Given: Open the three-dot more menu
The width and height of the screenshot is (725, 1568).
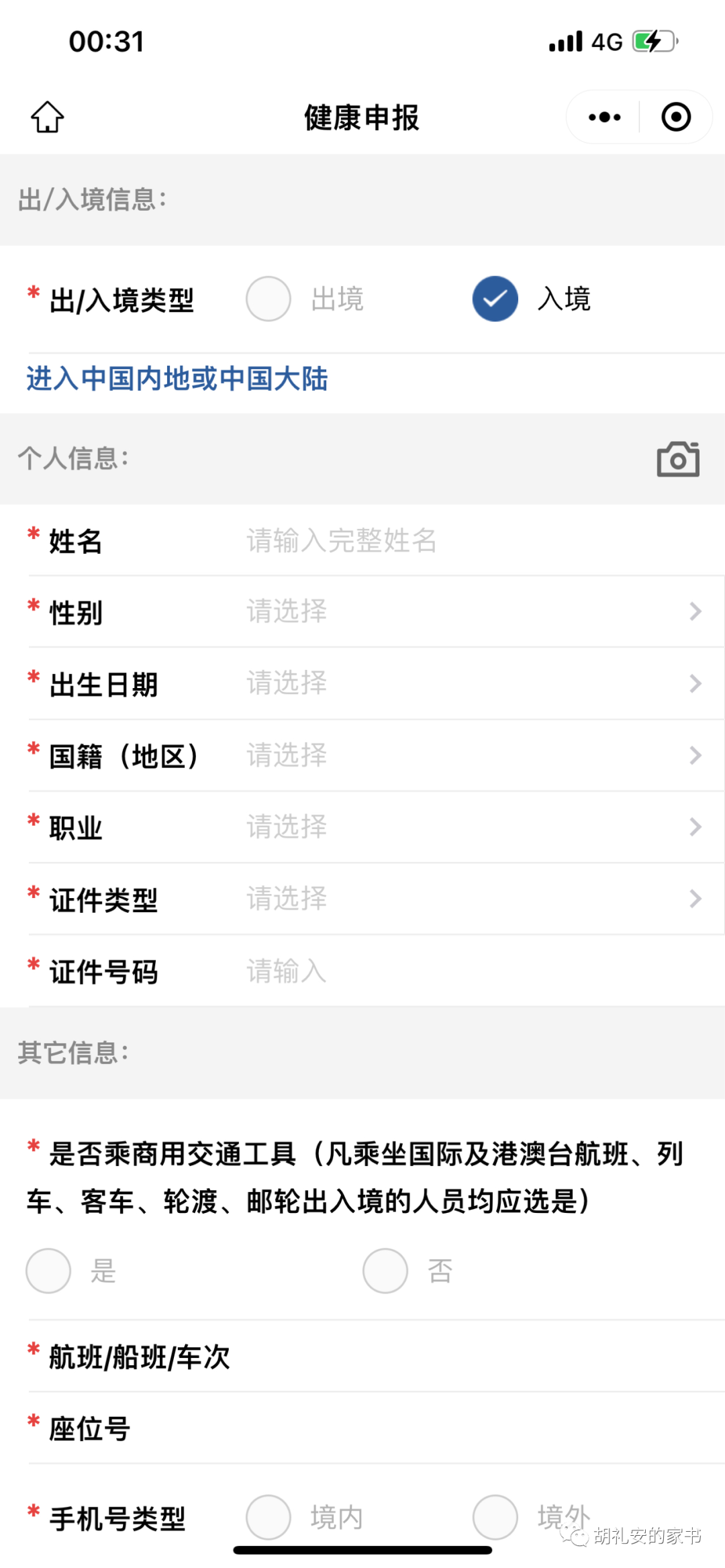Looking at the screenshot, I should tap(604, 117).
